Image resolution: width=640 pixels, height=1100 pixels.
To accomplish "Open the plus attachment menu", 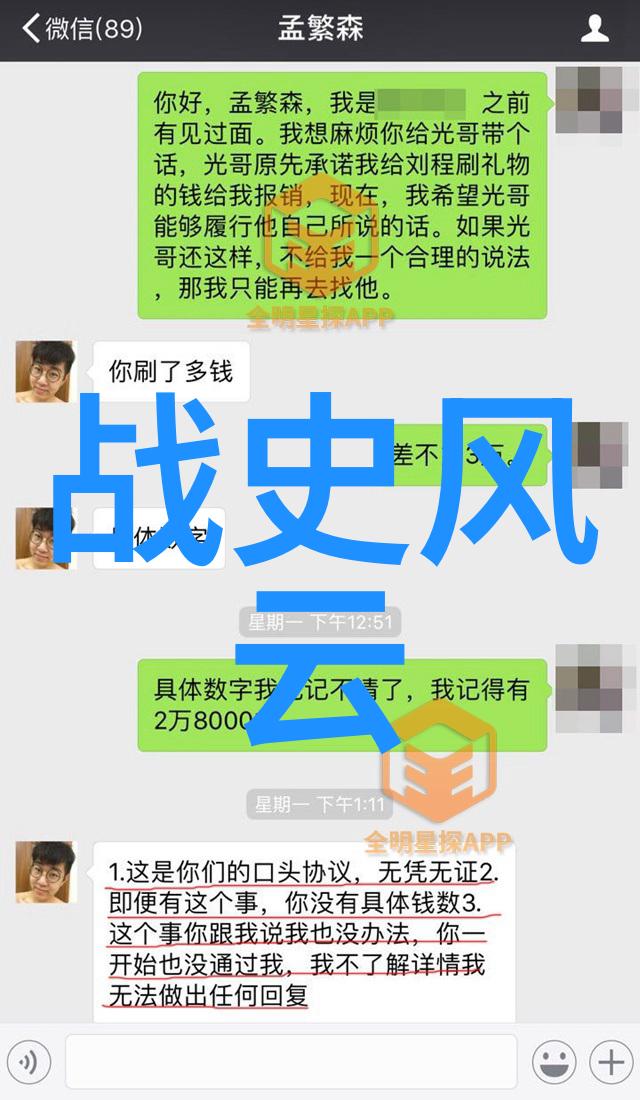I will (609, 1061).
